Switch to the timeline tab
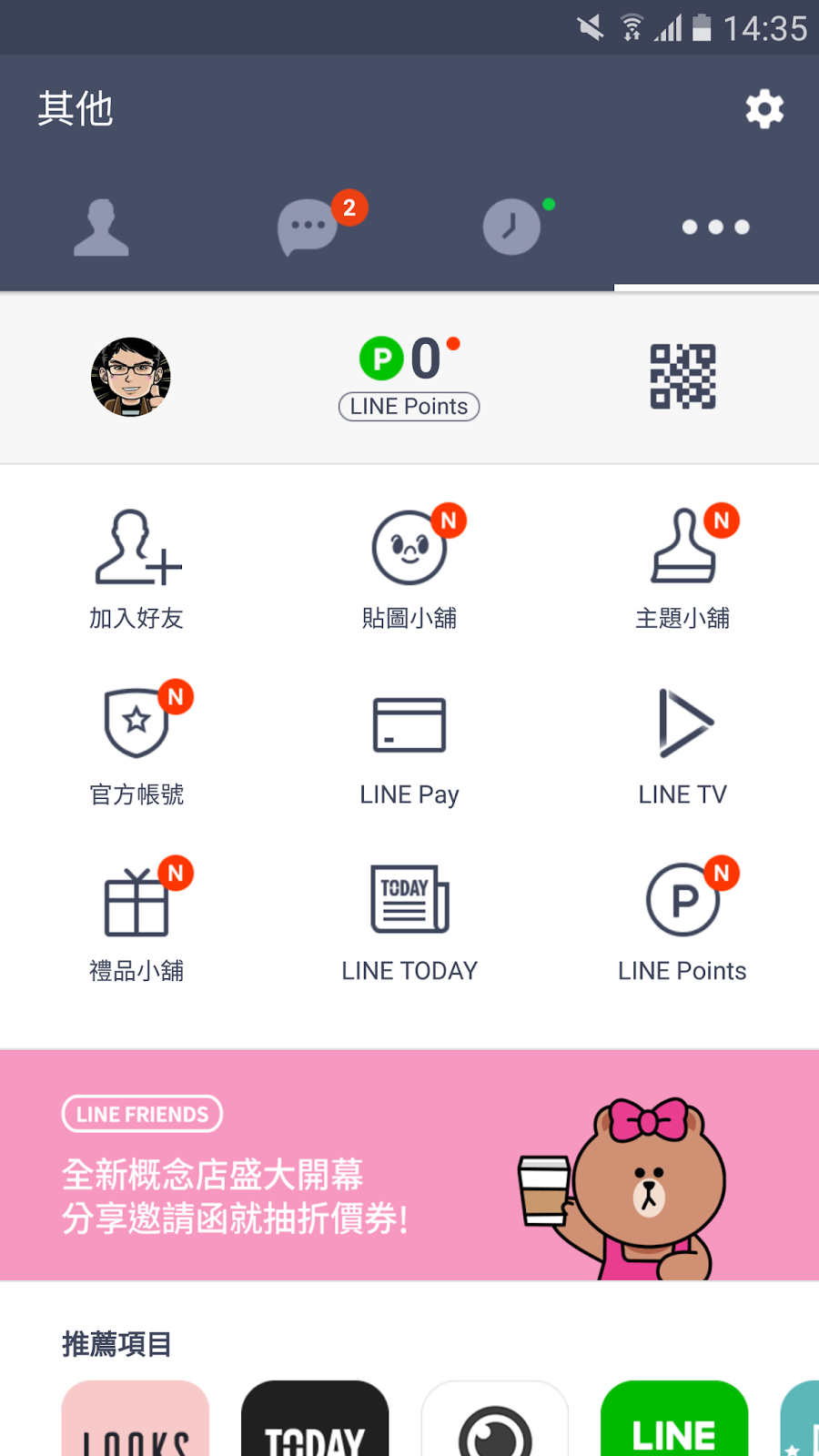This screenshot has width=819, height=1456. pyautogui.click(x=511, y=227)
